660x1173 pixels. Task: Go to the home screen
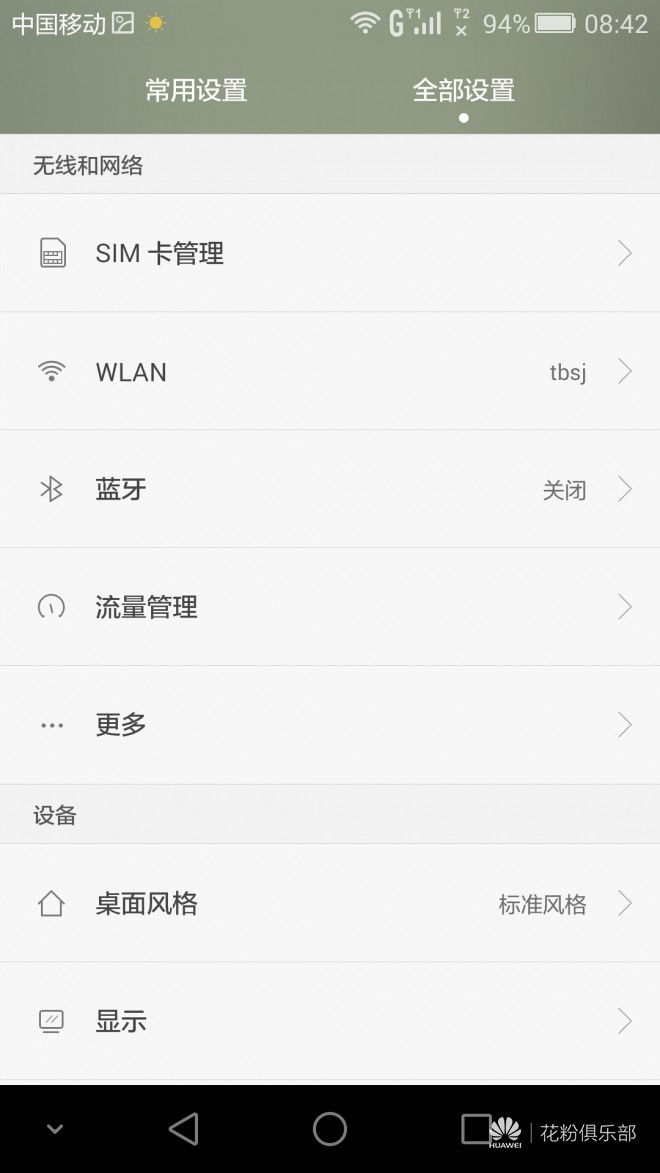coord(330,1129)
